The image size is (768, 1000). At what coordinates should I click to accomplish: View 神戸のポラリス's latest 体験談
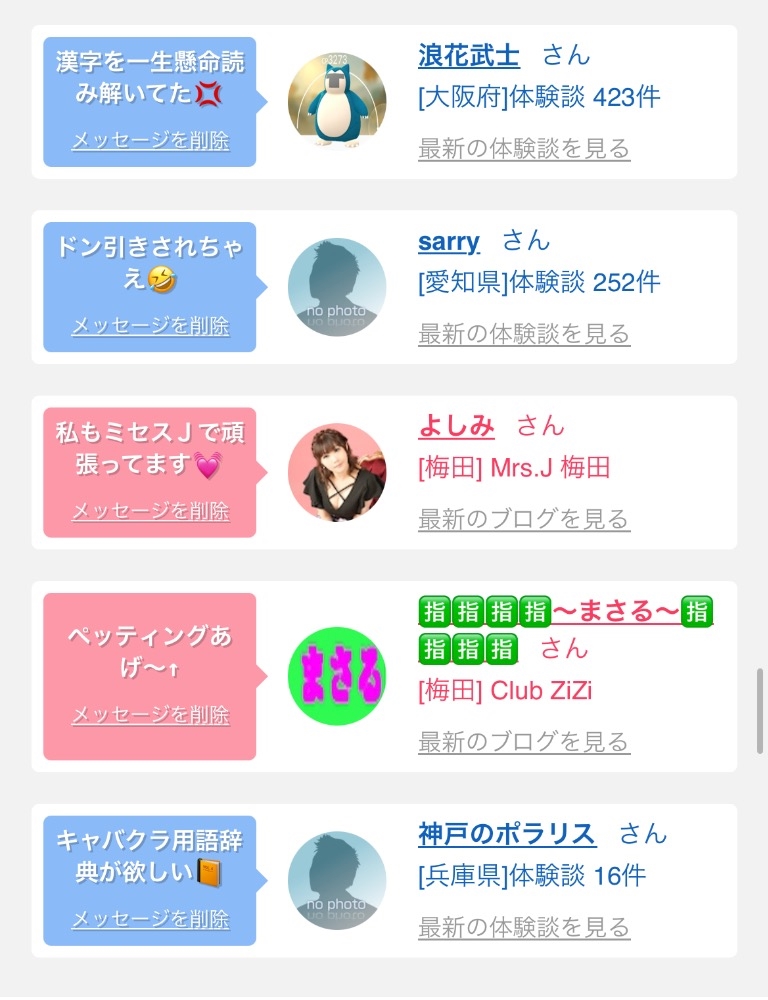coord(524,927)
